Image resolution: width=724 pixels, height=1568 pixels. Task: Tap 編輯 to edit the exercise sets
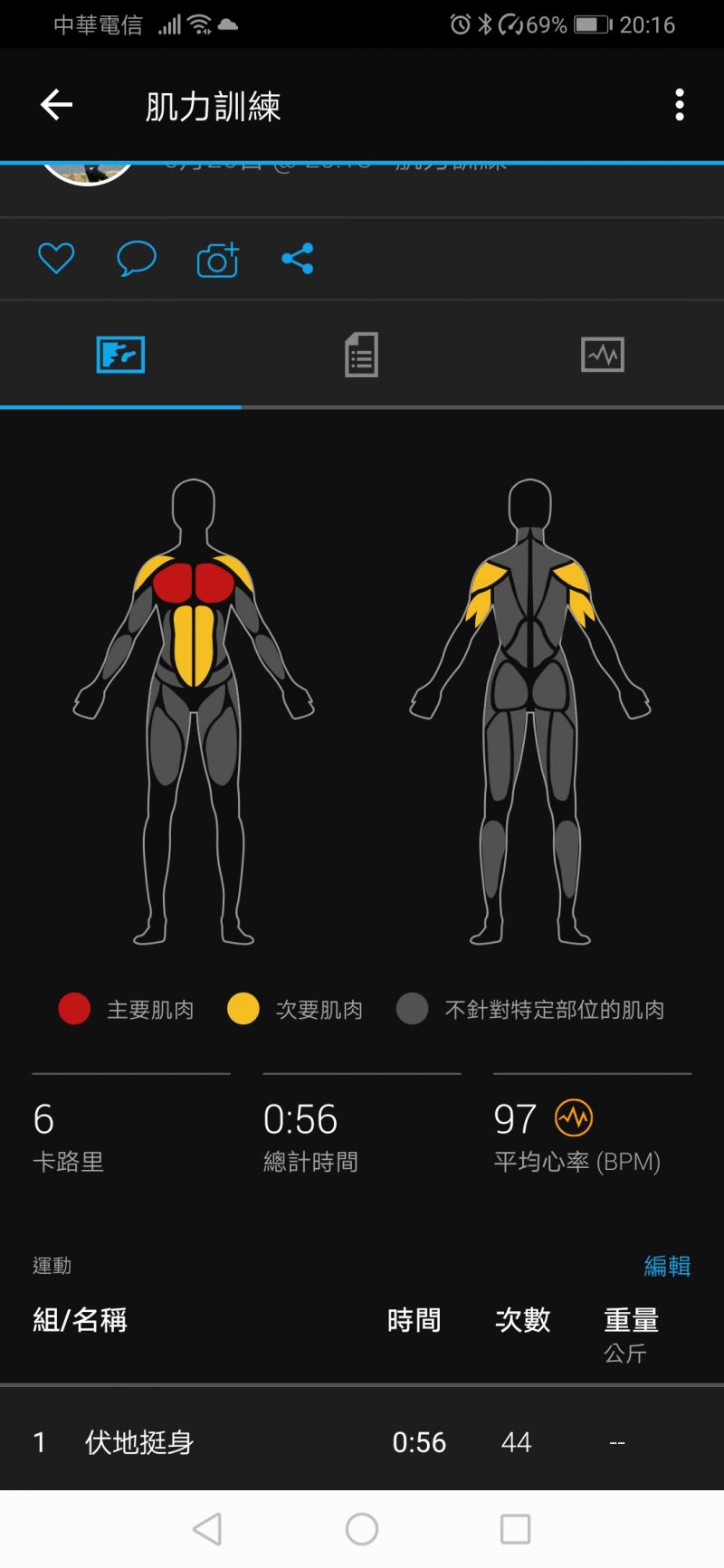point(667,1266)
